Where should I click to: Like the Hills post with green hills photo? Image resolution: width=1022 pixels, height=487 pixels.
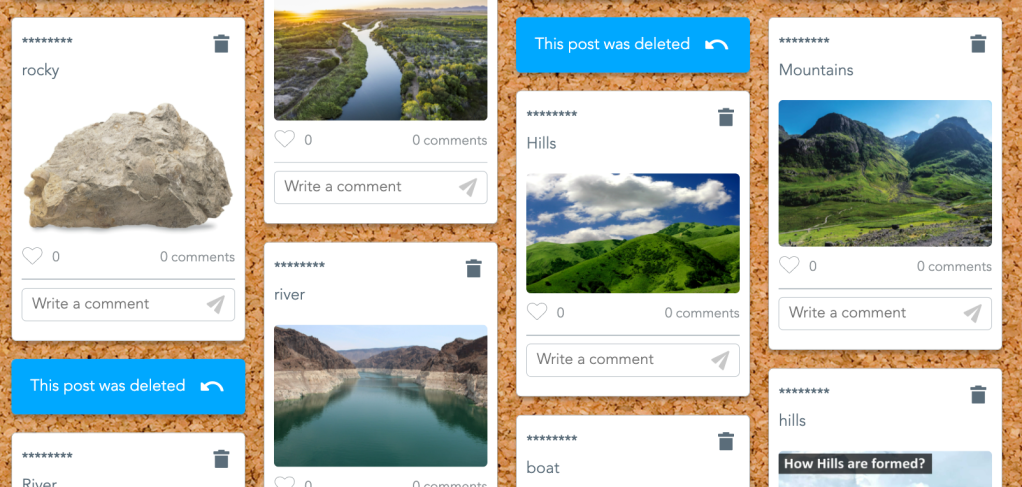click(537, 312)
